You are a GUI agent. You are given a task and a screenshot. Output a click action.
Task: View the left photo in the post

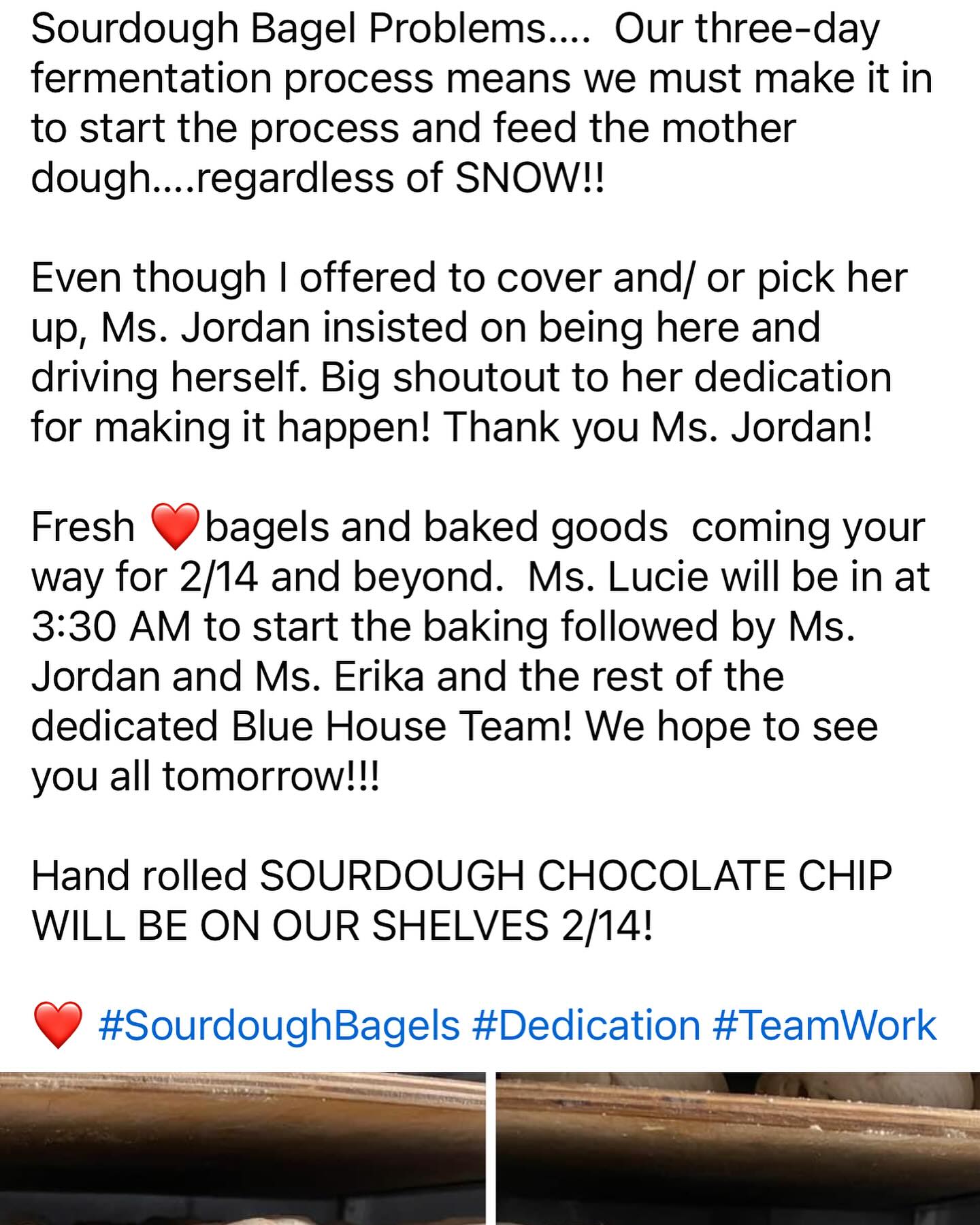[242, 1149]
